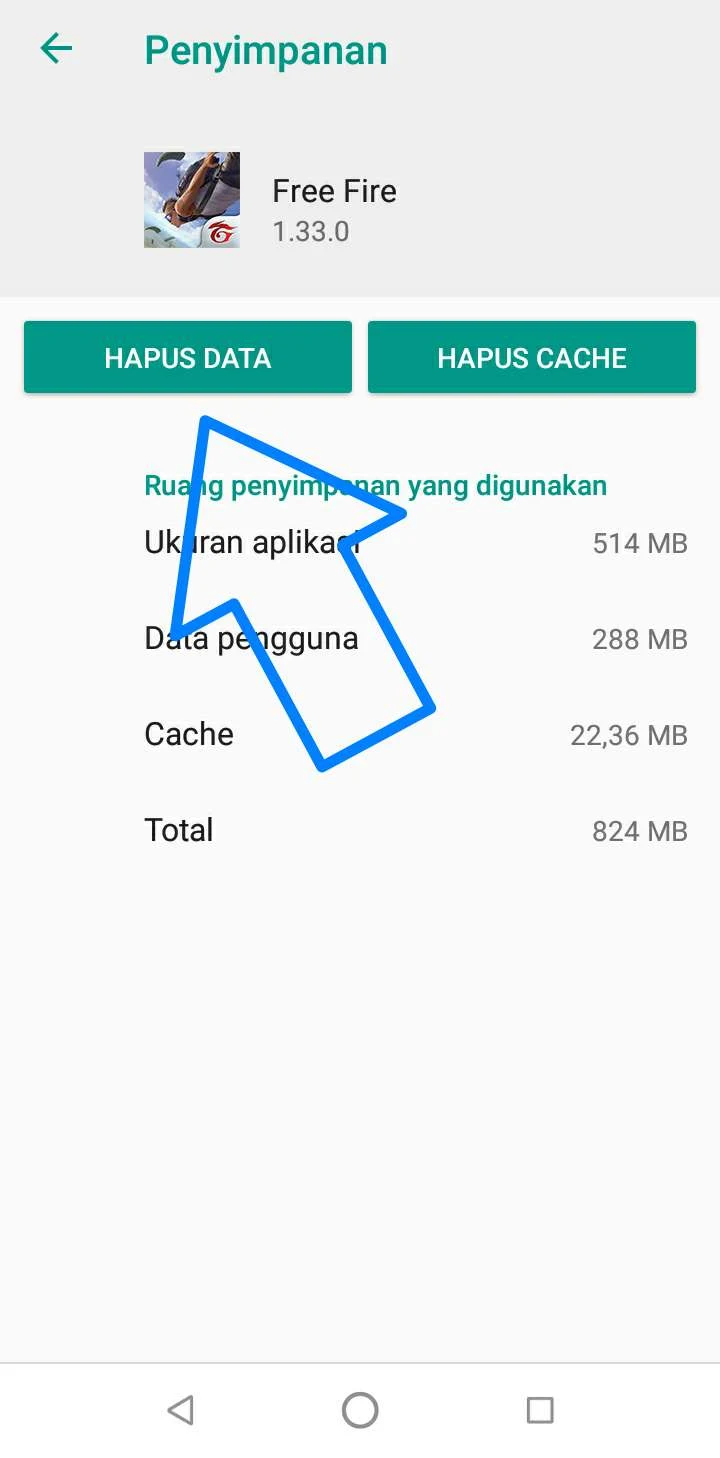Open the recent apps view

coord(540,1410)
